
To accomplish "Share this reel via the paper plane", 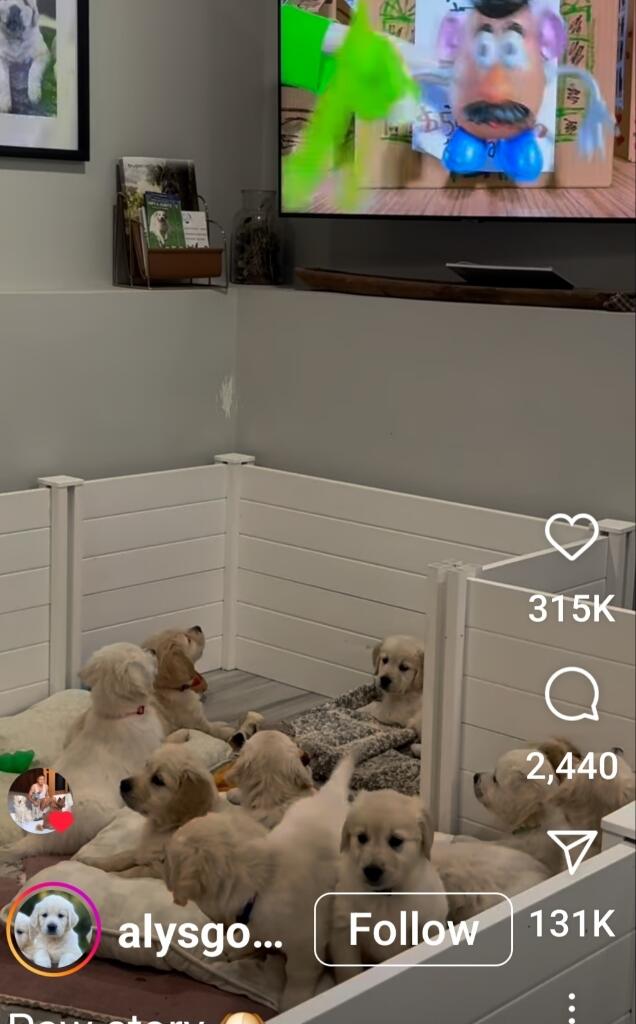I will (x=572, y=852).
